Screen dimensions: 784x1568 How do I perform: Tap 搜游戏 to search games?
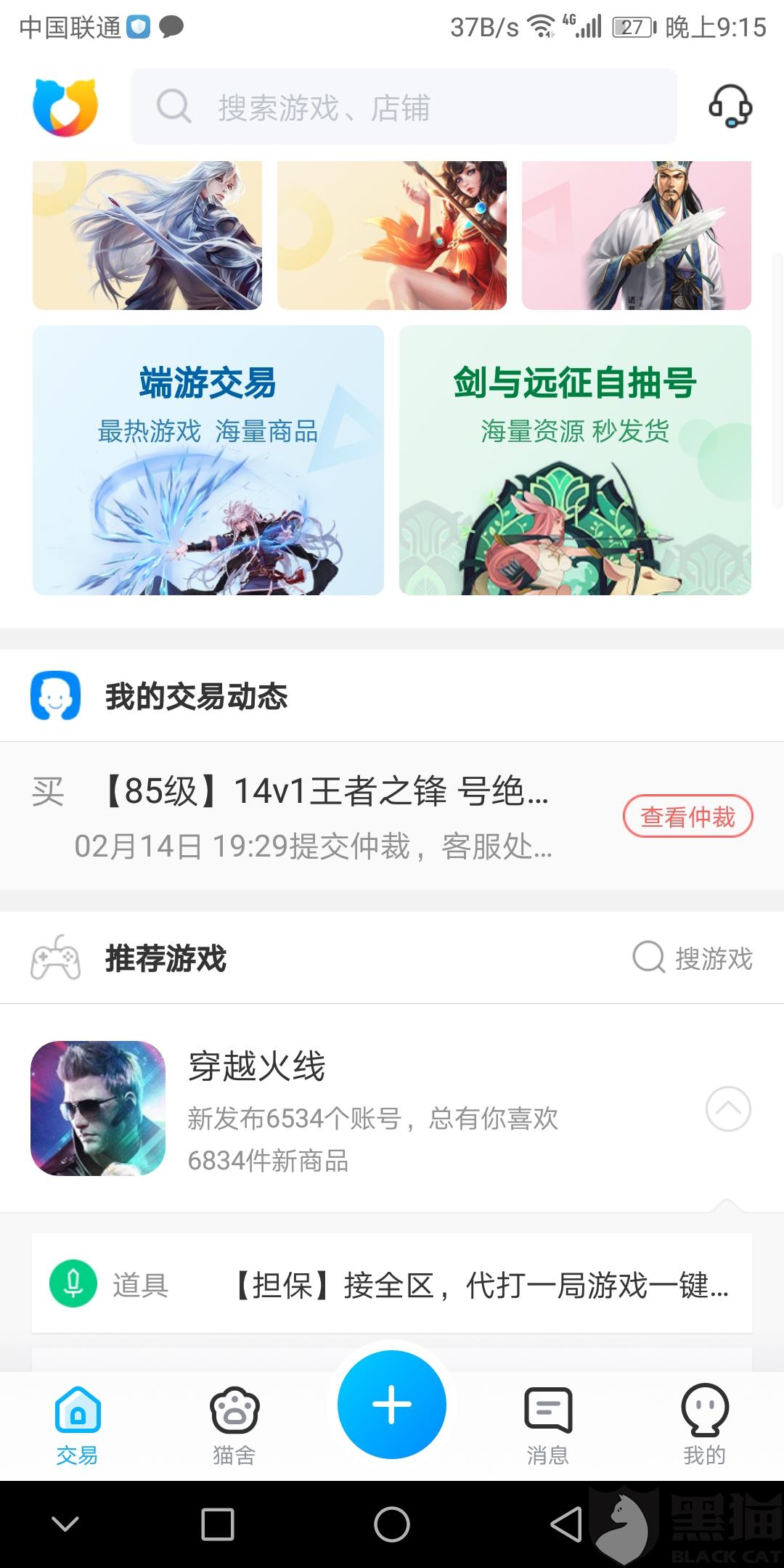(x=693, y=958)
